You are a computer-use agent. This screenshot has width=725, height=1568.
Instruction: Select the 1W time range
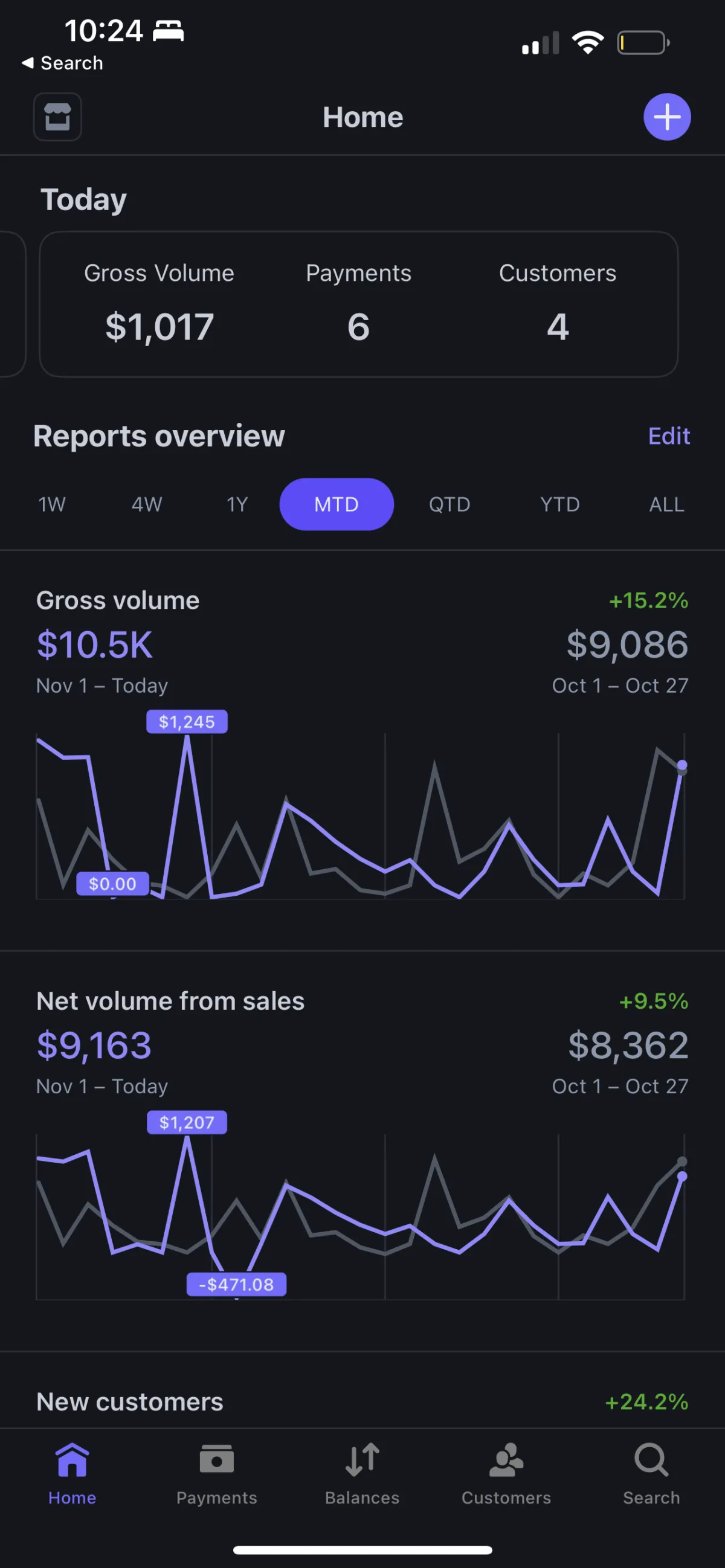point(52,504)
